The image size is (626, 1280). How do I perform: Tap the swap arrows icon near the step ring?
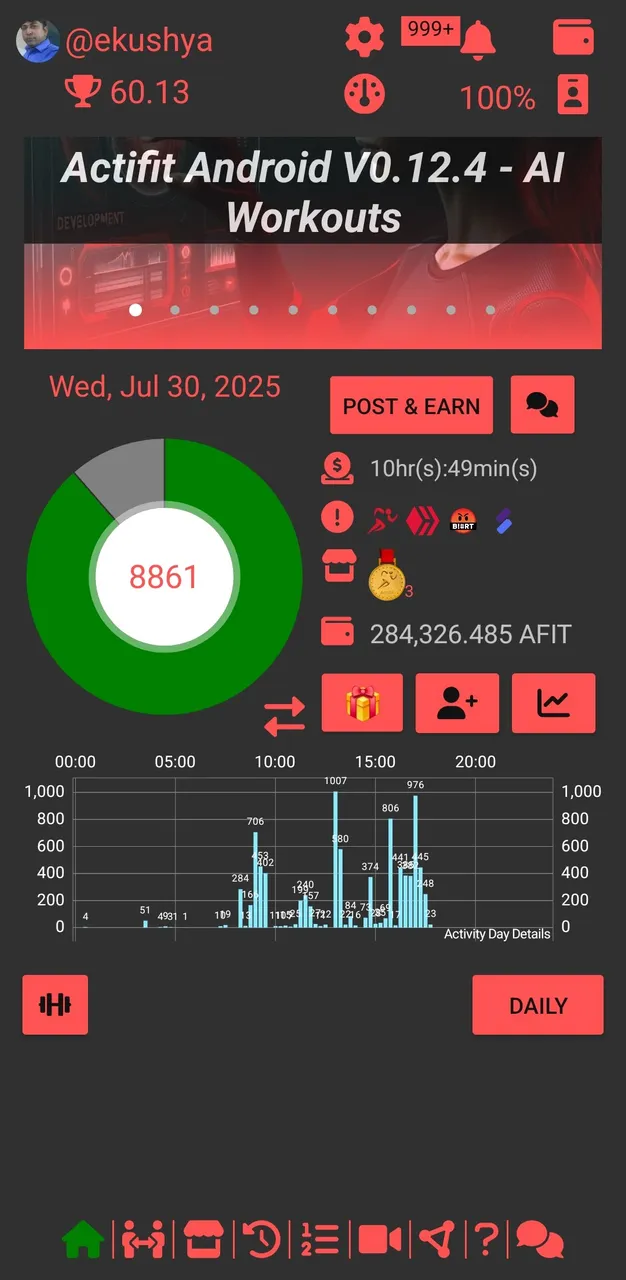[284, 716]
